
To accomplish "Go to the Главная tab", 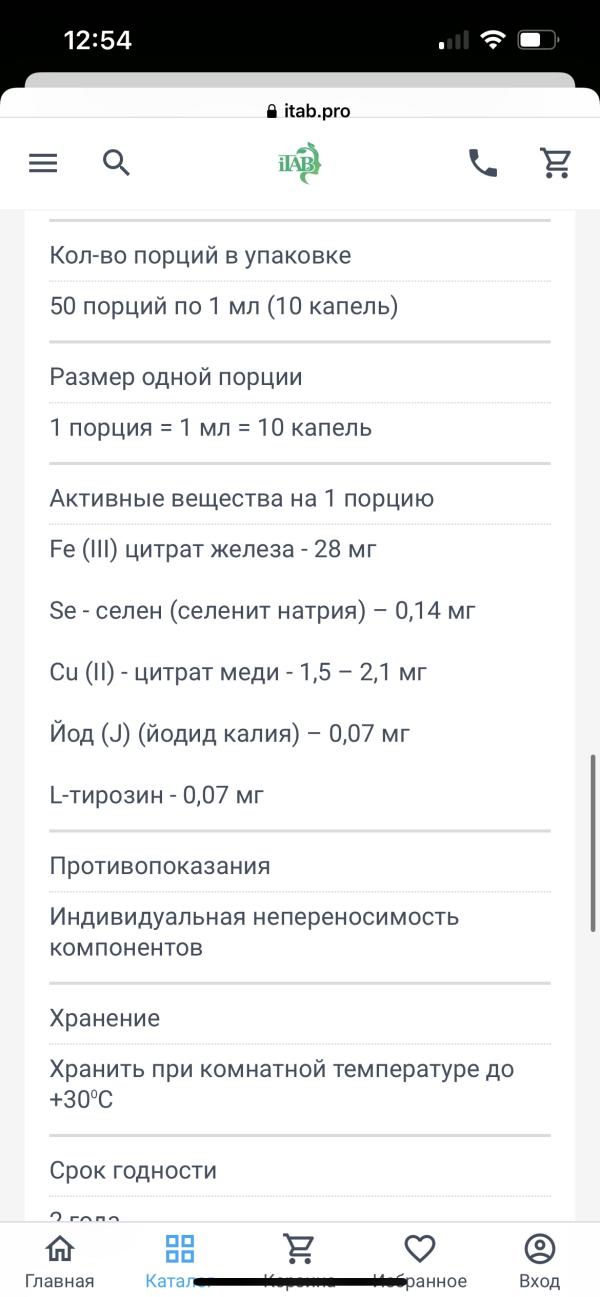I will click(60, 1261).
